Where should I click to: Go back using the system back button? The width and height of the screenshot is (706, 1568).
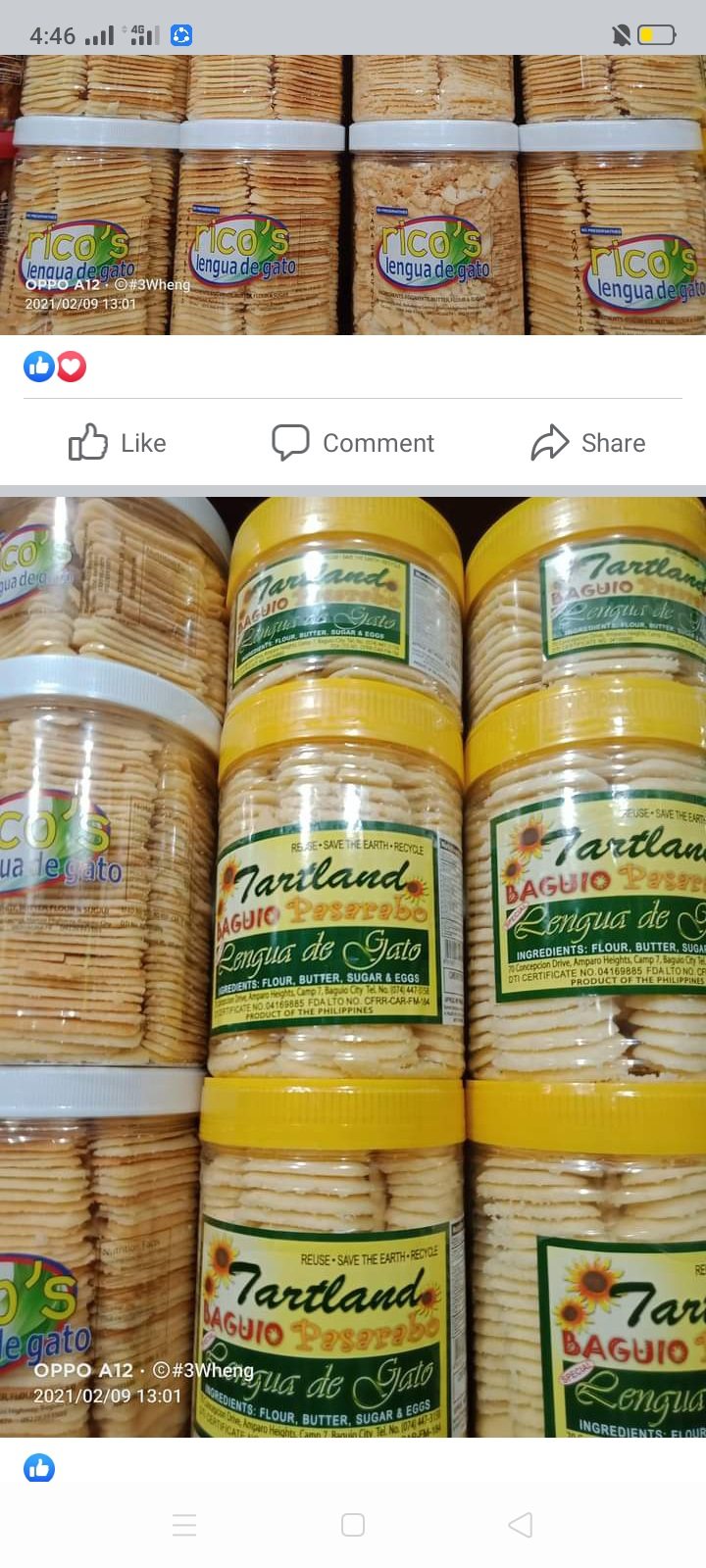pyautogui.click(x=521, y=1525)
